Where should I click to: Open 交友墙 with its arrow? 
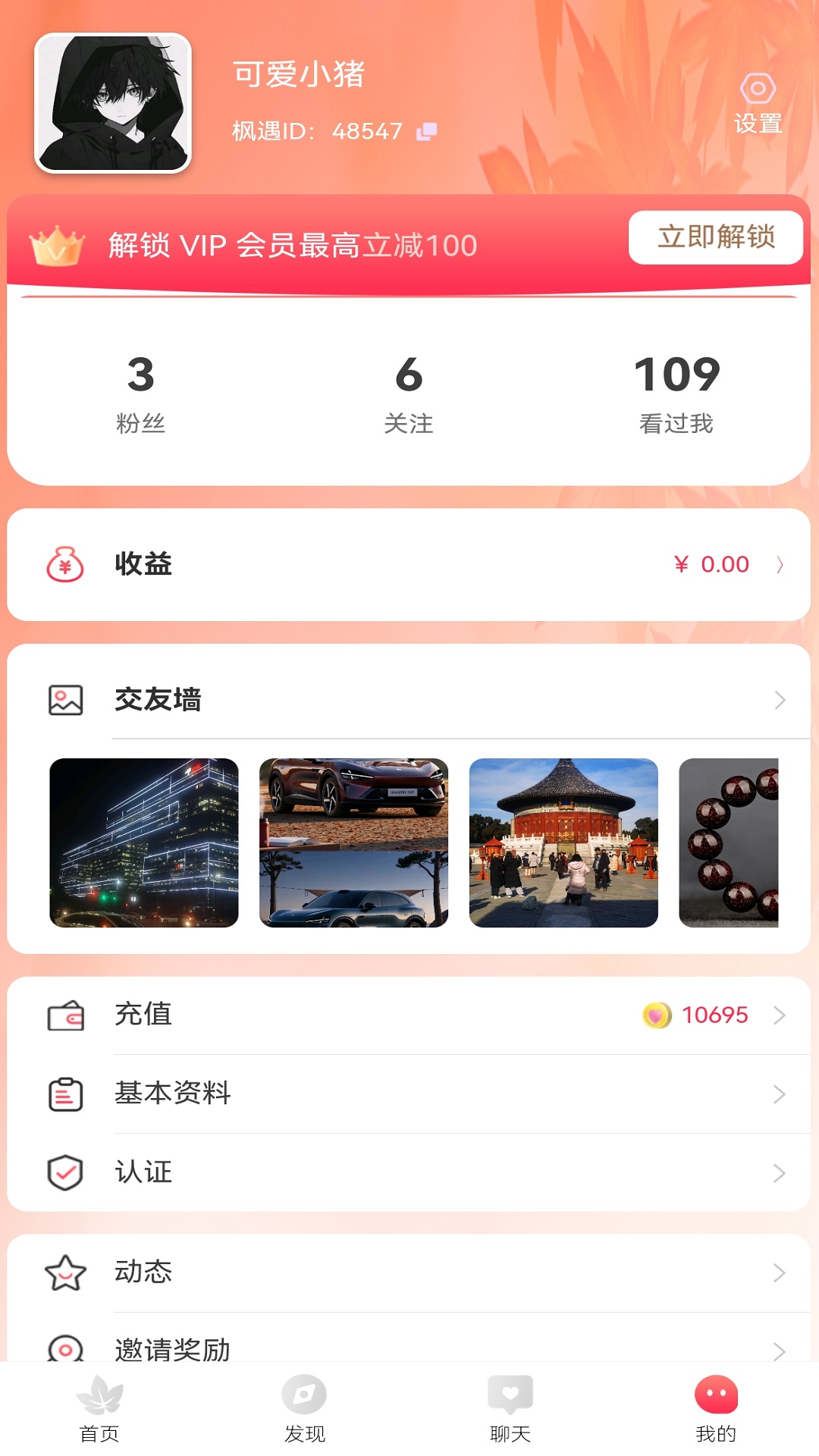[x=781, y=700]
